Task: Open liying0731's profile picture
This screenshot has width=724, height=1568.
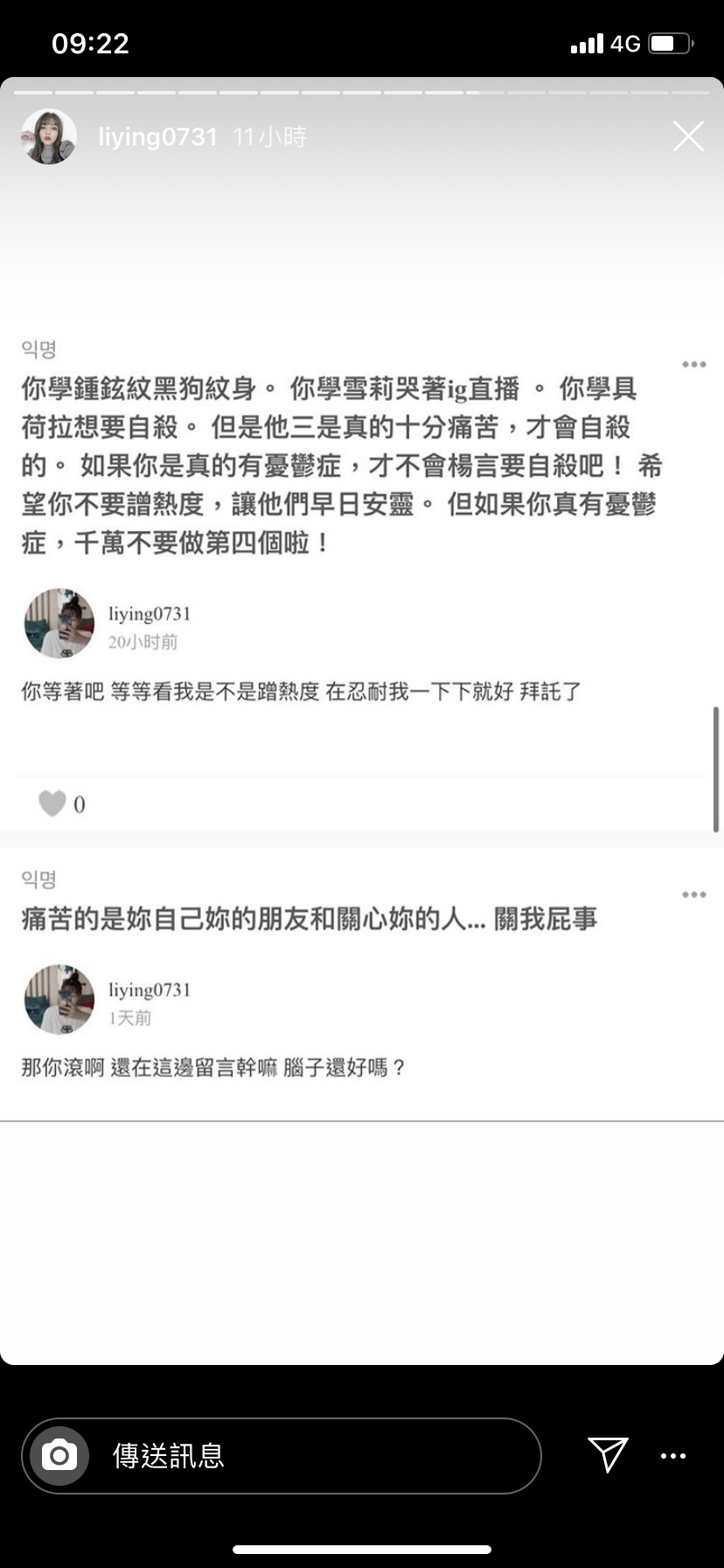Action: [x=49, y=136]
